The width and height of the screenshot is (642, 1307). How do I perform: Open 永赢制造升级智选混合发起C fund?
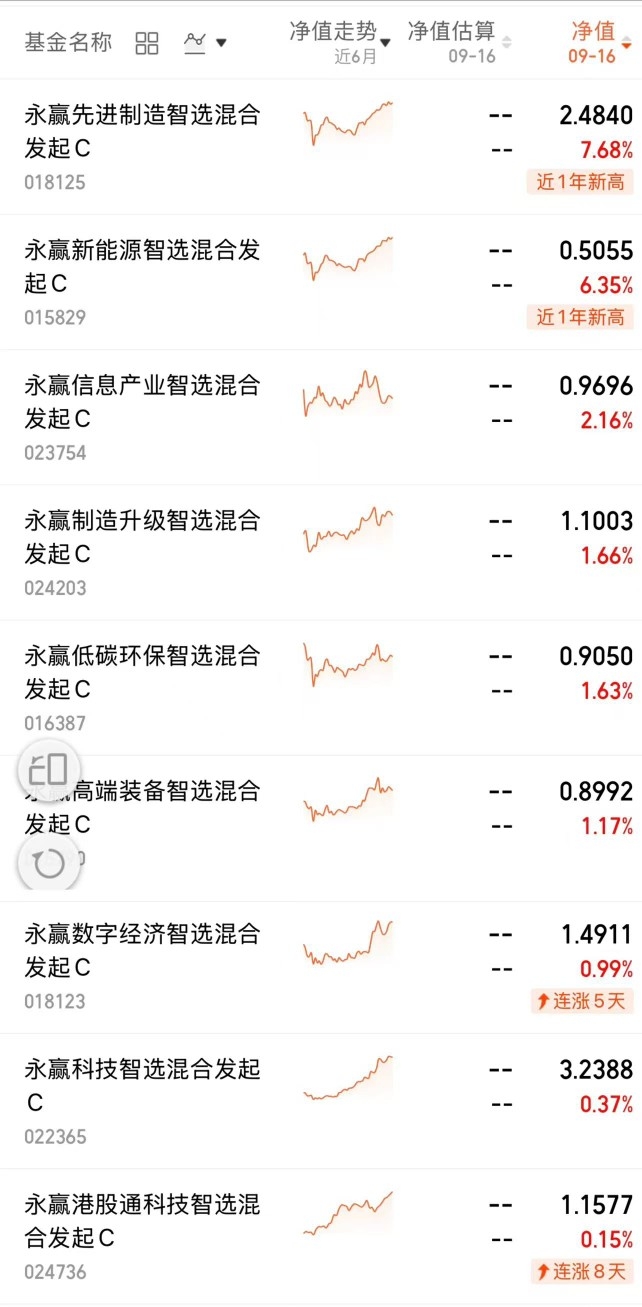click(x=321, y=552)
